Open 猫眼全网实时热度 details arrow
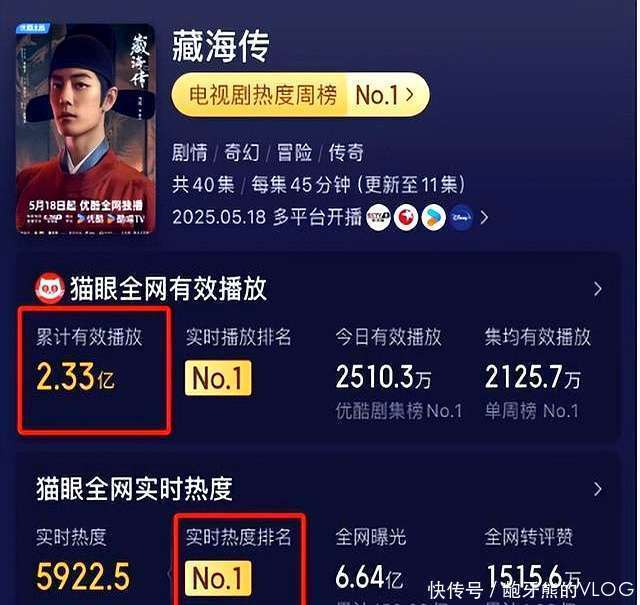This screenshot has height=605, width=640. pos(598,489)
